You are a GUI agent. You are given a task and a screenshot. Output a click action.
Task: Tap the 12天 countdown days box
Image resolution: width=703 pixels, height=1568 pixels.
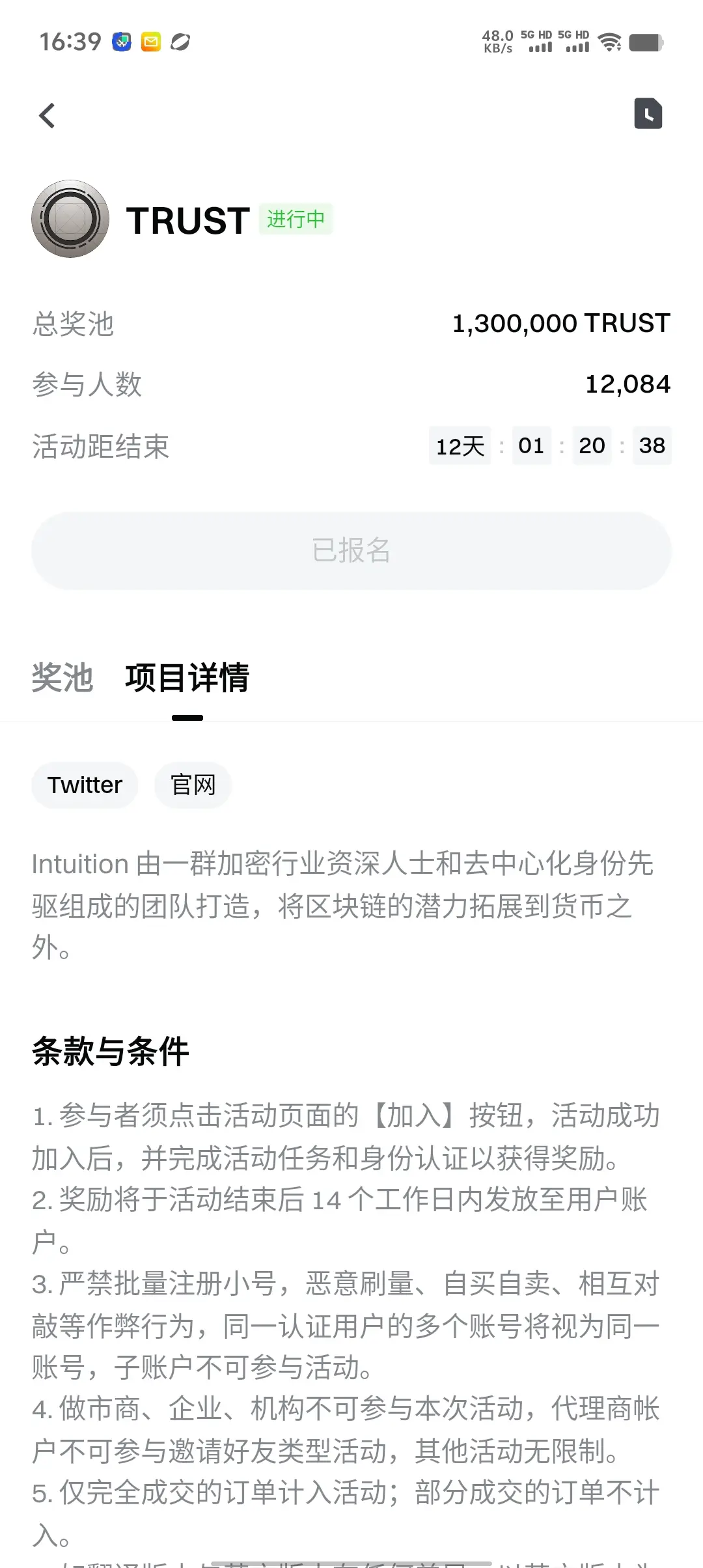click(459, 445)
